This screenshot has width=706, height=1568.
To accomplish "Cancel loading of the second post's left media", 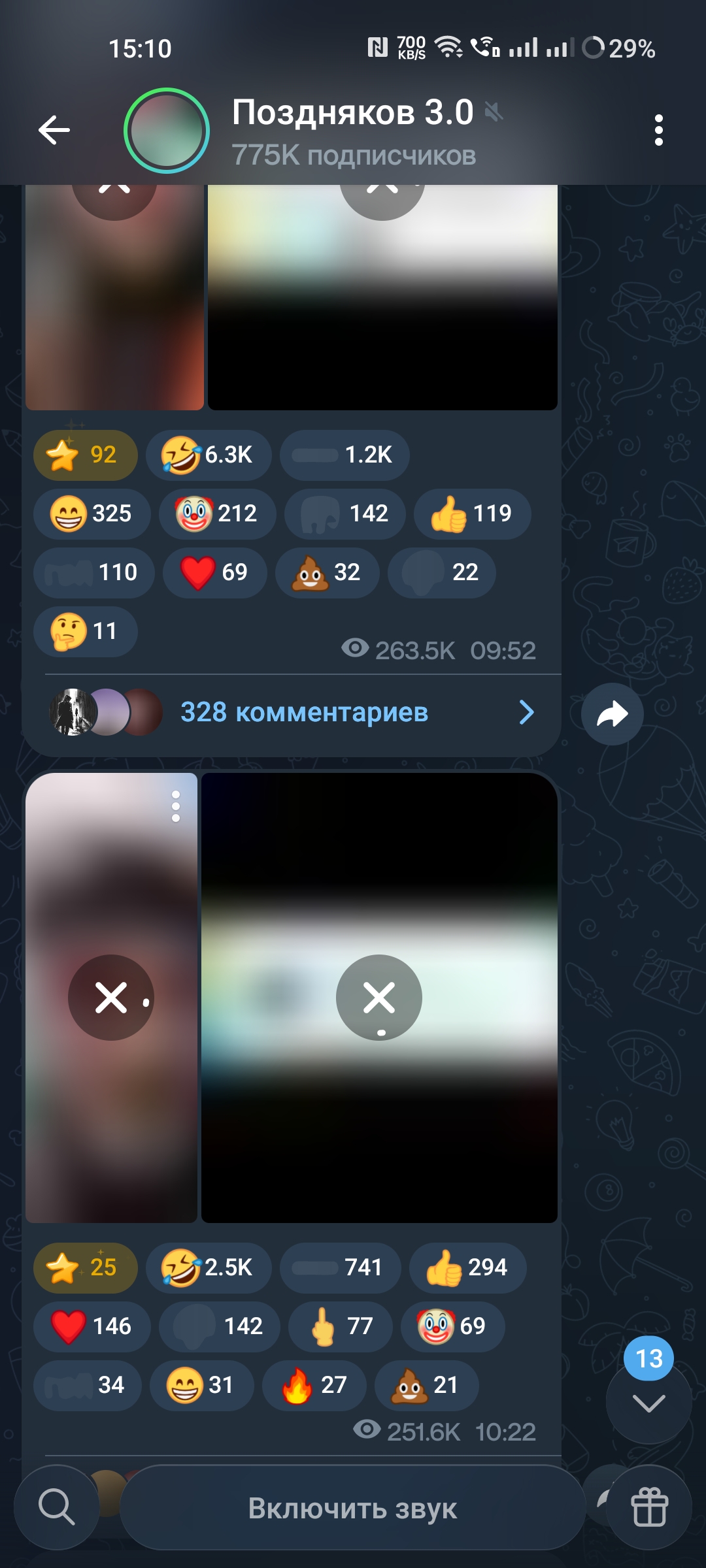I will click(x=111, y=998).
